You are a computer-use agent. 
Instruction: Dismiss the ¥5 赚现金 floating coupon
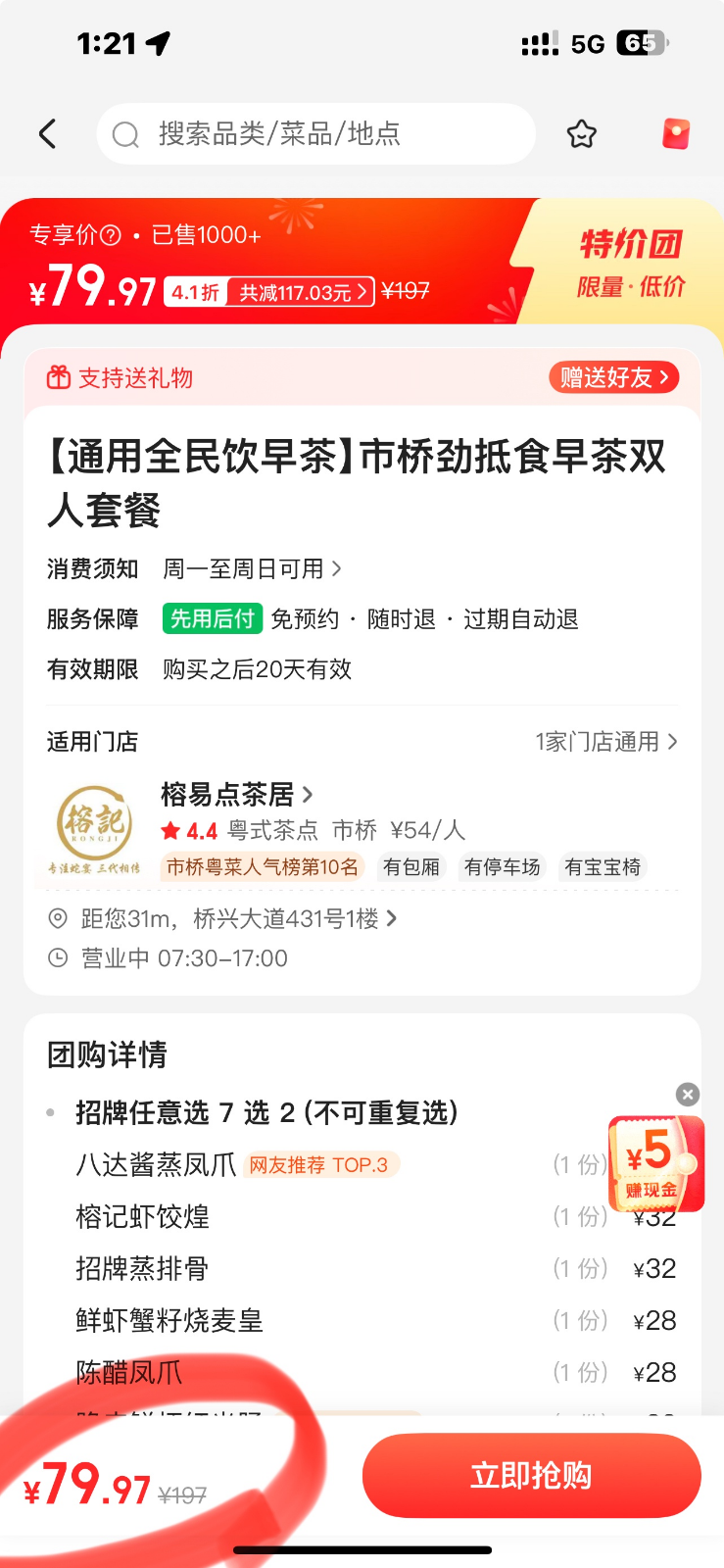point(688,1094)
